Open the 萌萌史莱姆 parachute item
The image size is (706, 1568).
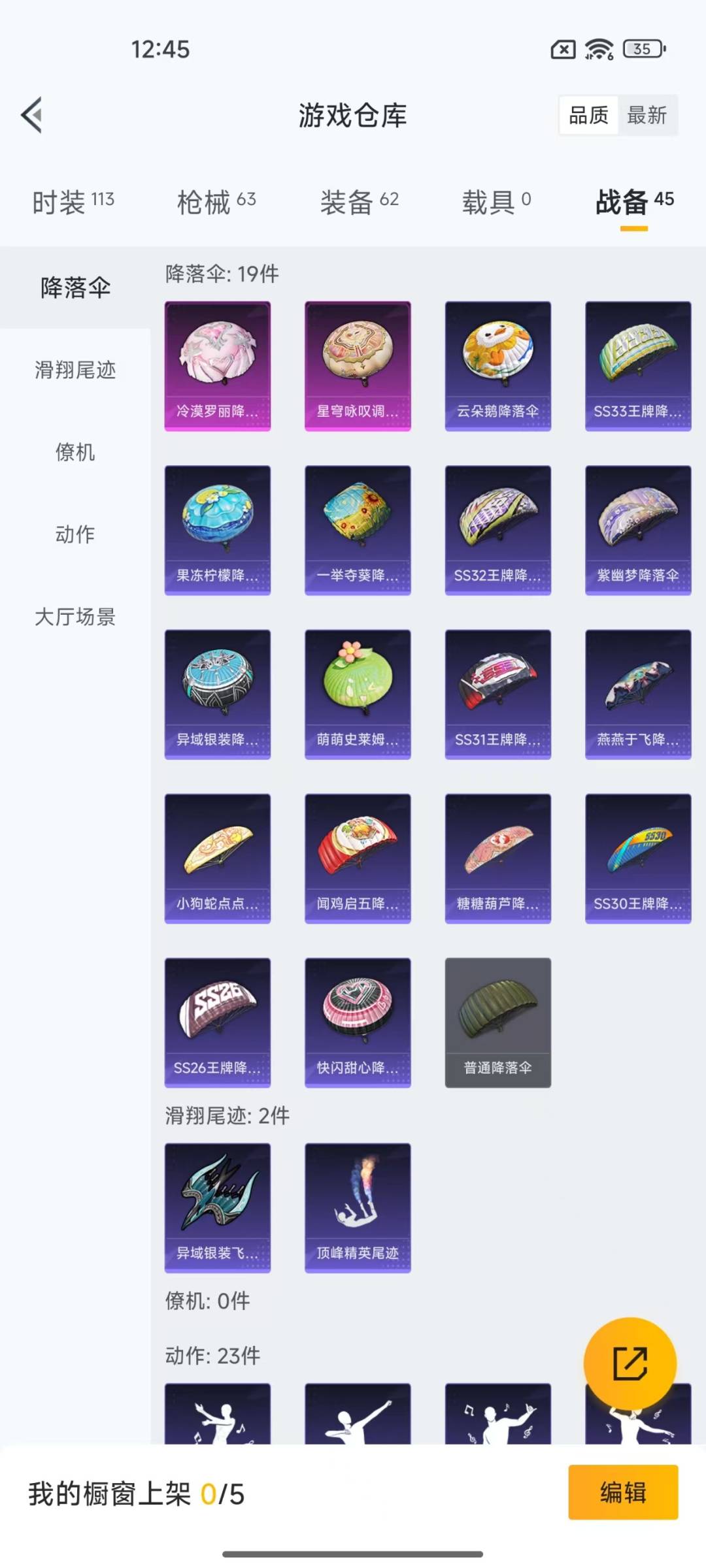[x=358, y=694]
